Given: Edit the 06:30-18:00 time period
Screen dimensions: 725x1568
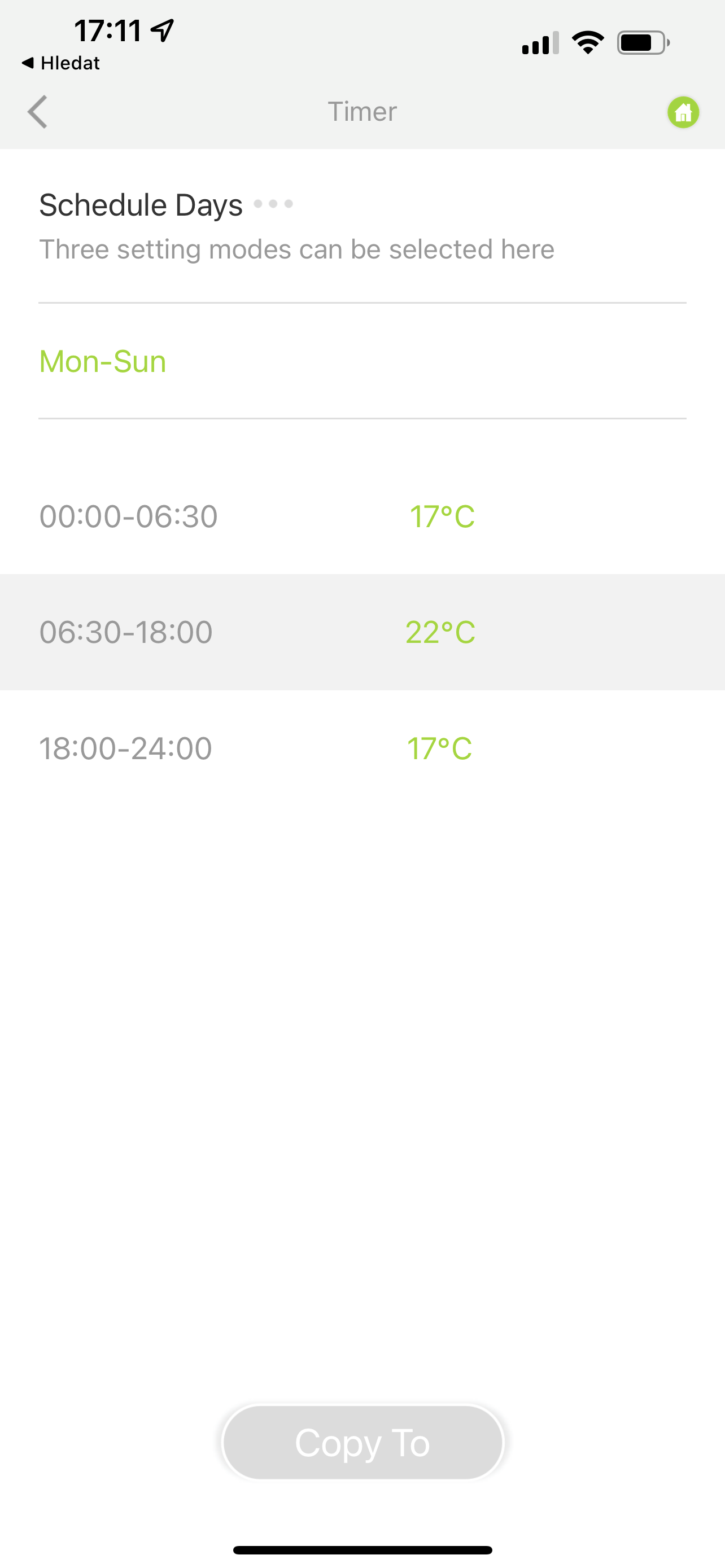Looking at the screenshot, I should 126,632.
